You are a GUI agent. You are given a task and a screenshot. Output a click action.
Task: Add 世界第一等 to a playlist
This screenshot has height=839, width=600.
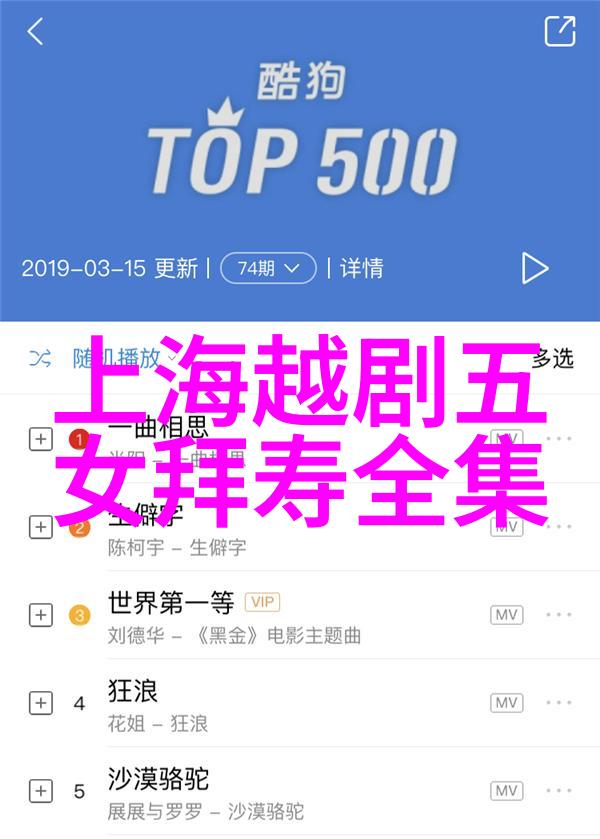[x=40, y=615]
